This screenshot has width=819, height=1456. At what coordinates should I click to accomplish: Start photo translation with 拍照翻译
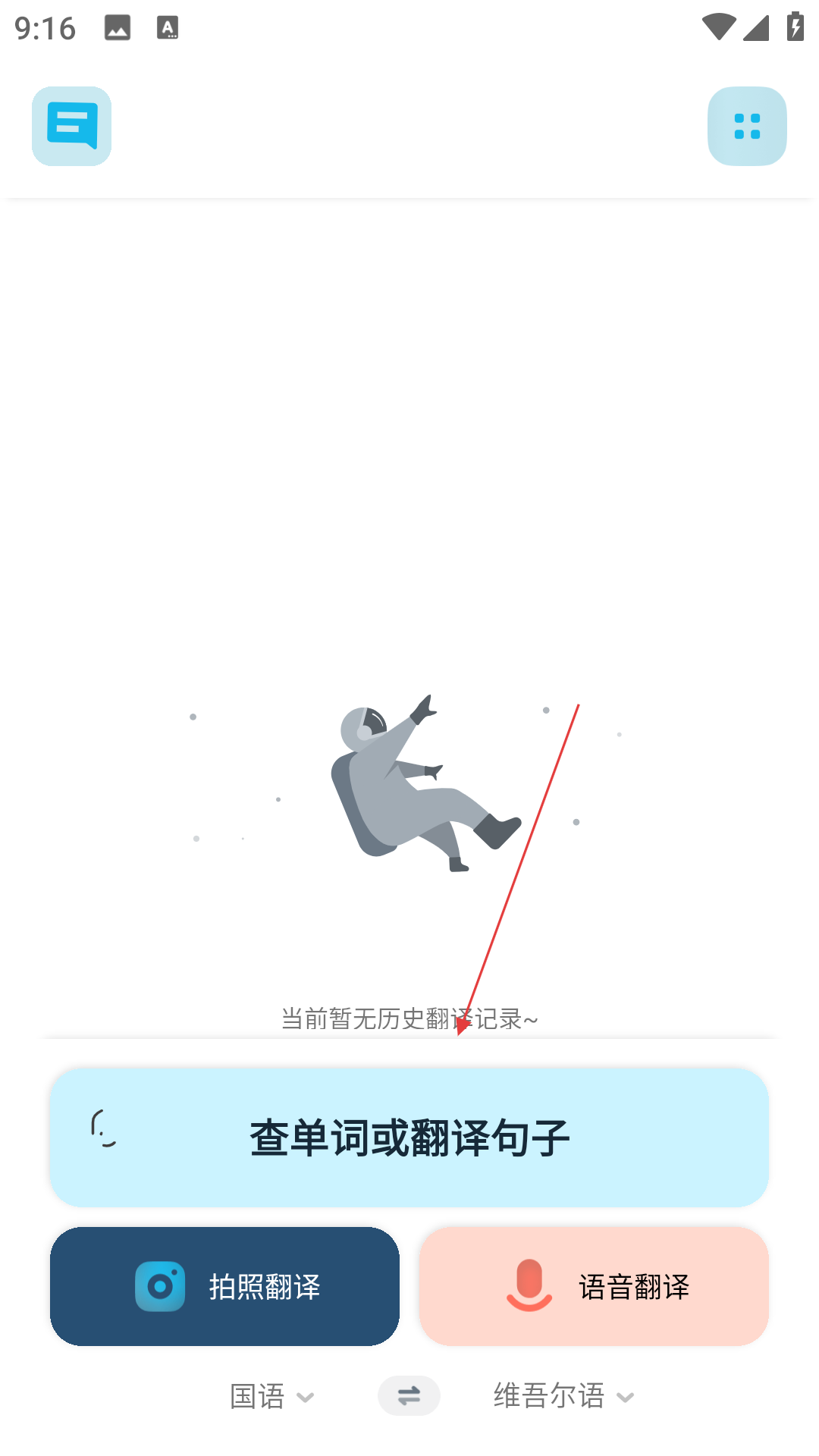pyautogui.click(x=224, y=1286)
